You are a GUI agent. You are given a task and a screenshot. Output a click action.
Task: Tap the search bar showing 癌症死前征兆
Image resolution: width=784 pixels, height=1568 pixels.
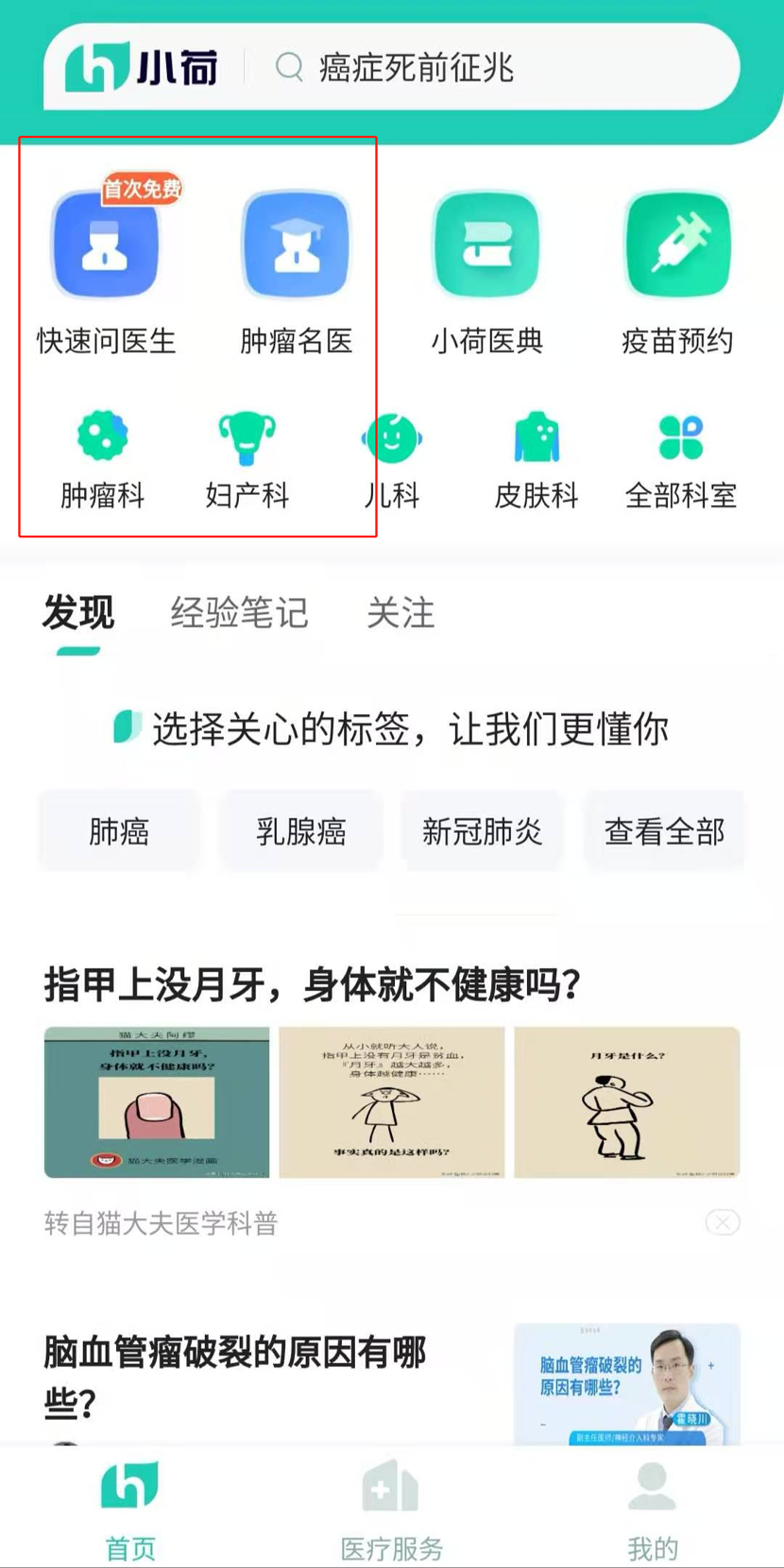(x=501, y=67)
